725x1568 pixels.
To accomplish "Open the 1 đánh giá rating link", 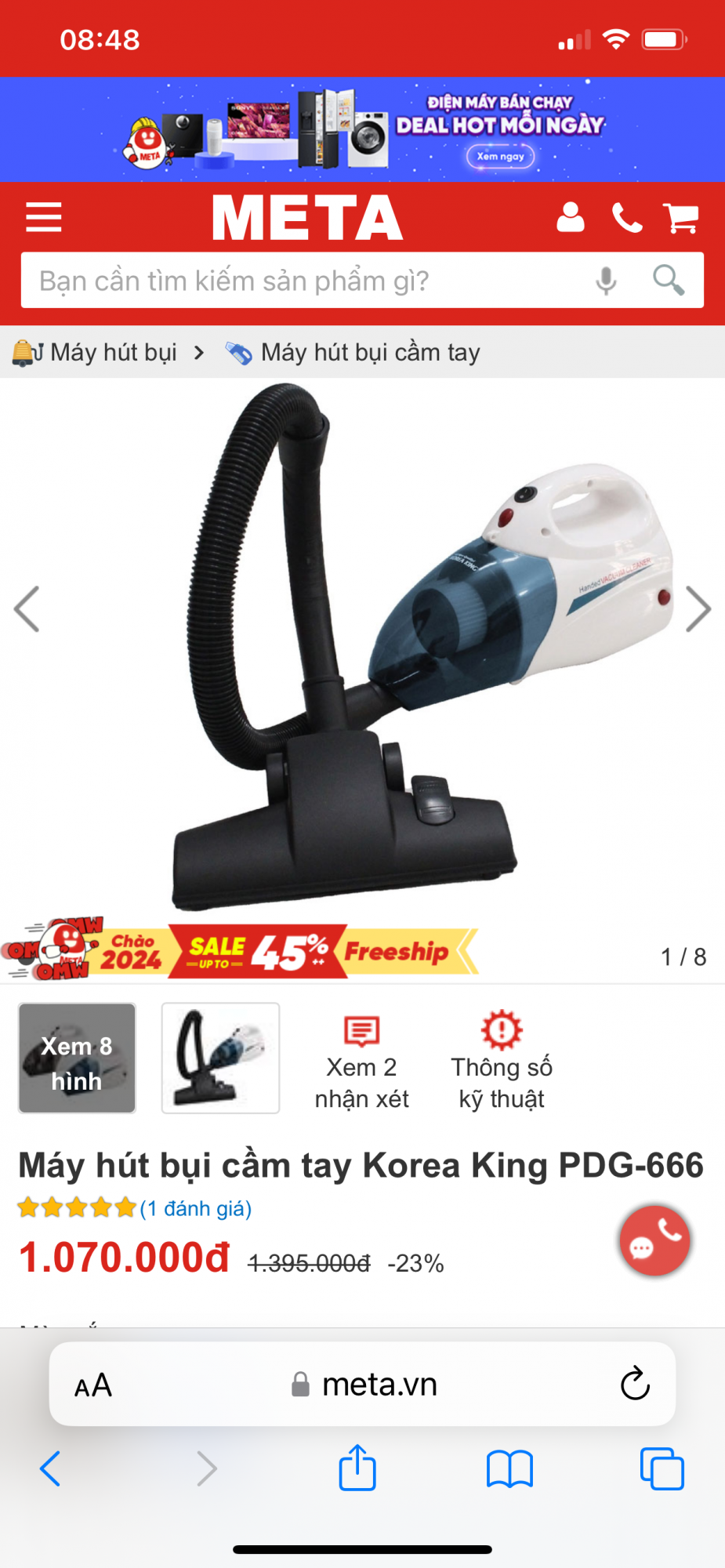I will (x=196, y=1208).
